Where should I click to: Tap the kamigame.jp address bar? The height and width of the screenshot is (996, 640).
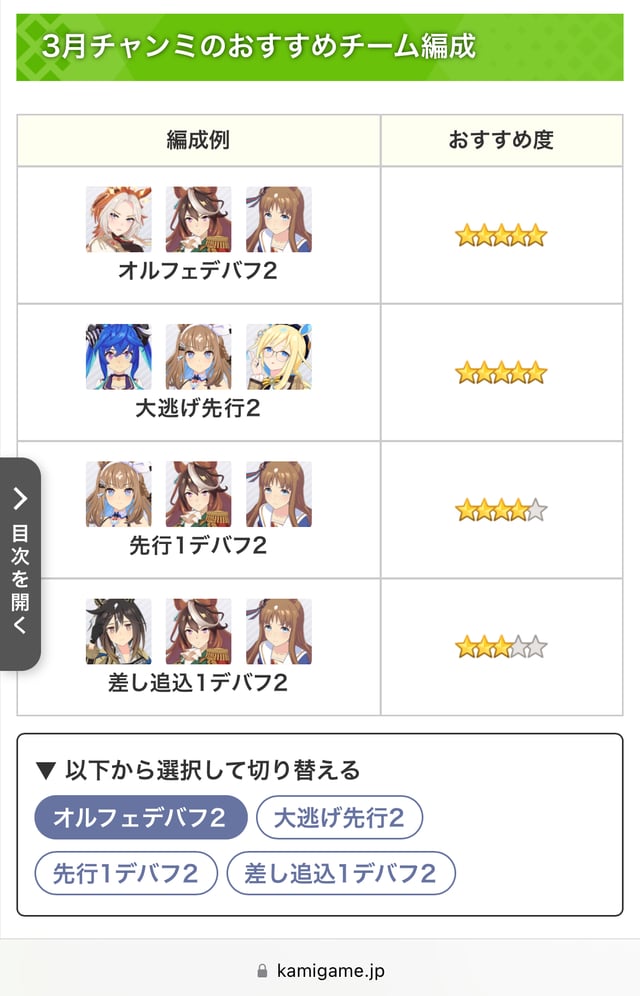[320, 970]
